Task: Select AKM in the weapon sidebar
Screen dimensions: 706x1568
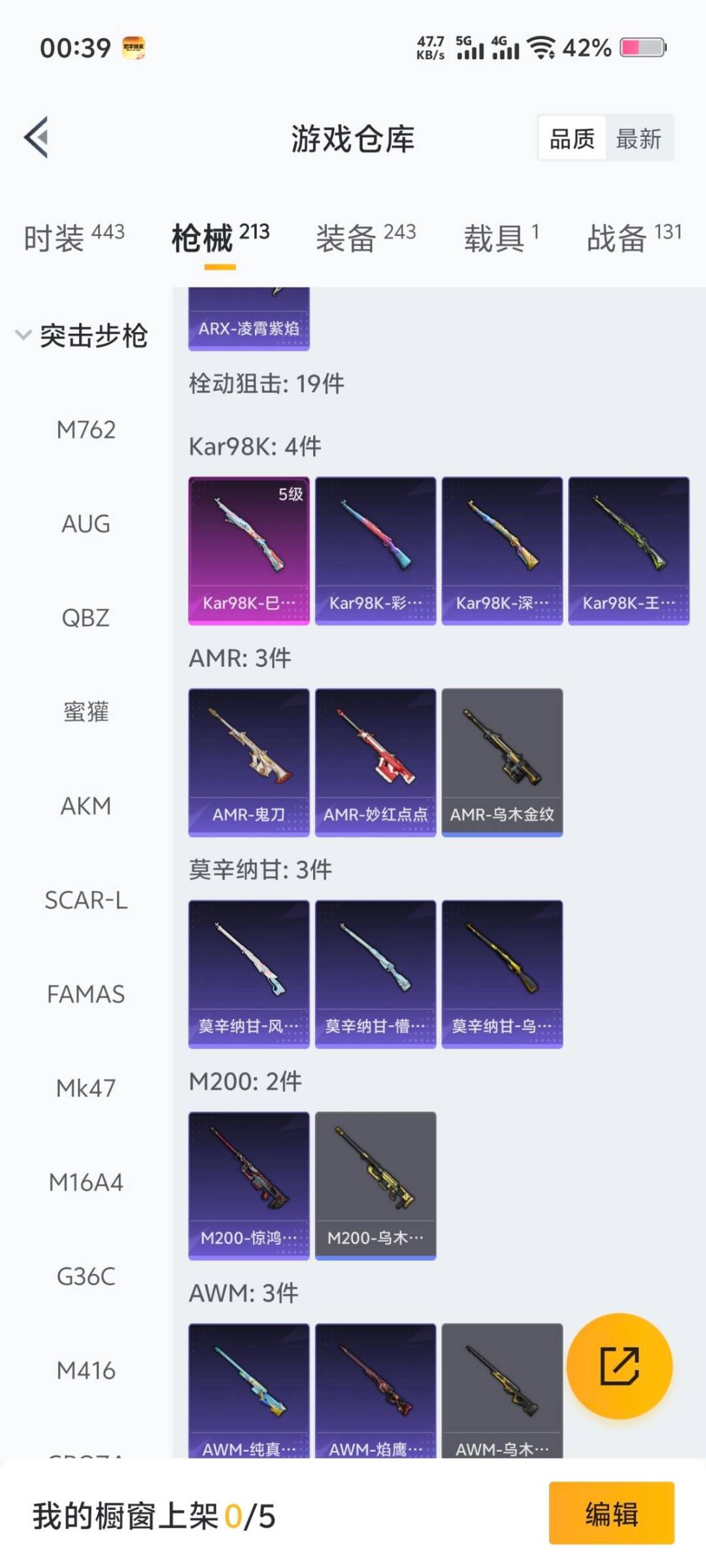Action: [86, 806]
